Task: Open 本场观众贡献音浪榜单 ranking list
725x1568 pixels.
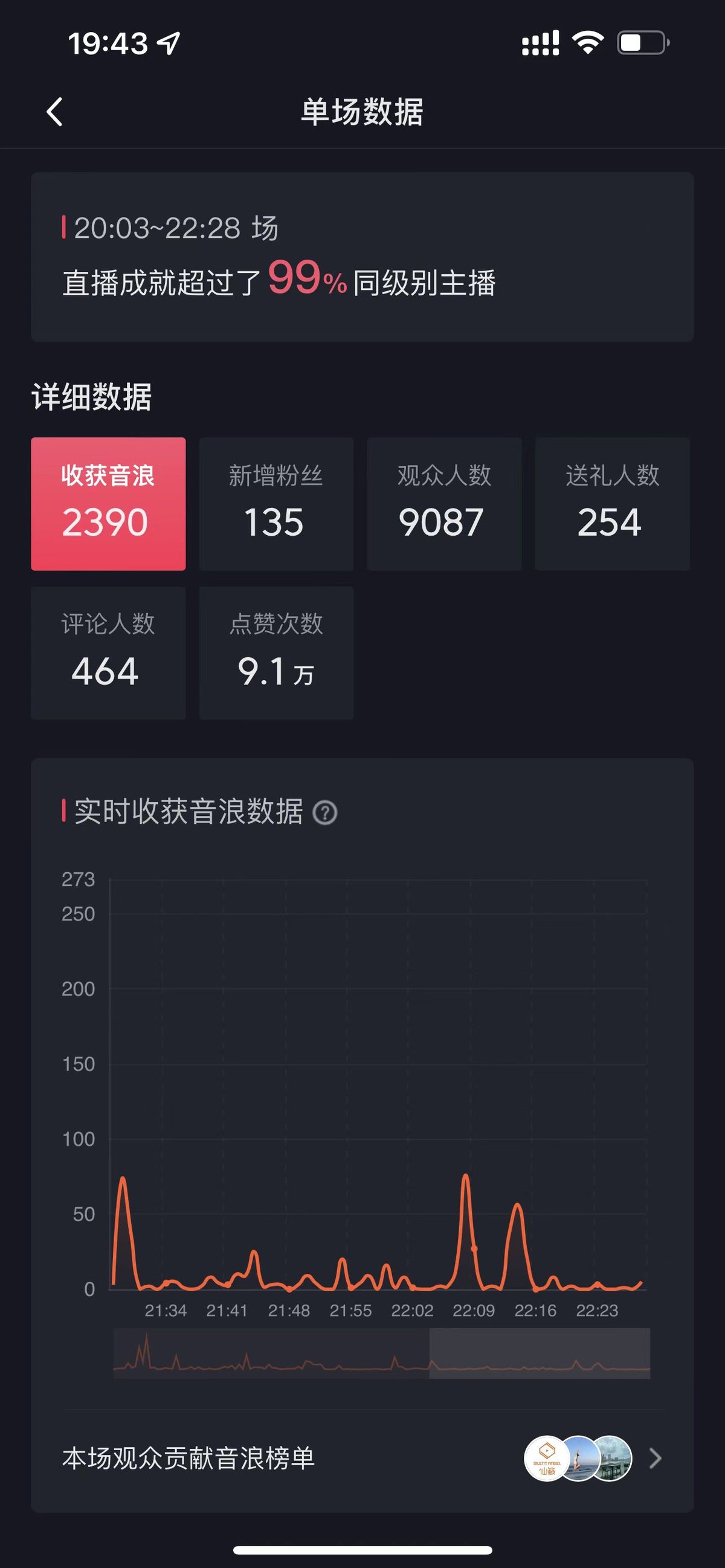Action: (362, 1459)
